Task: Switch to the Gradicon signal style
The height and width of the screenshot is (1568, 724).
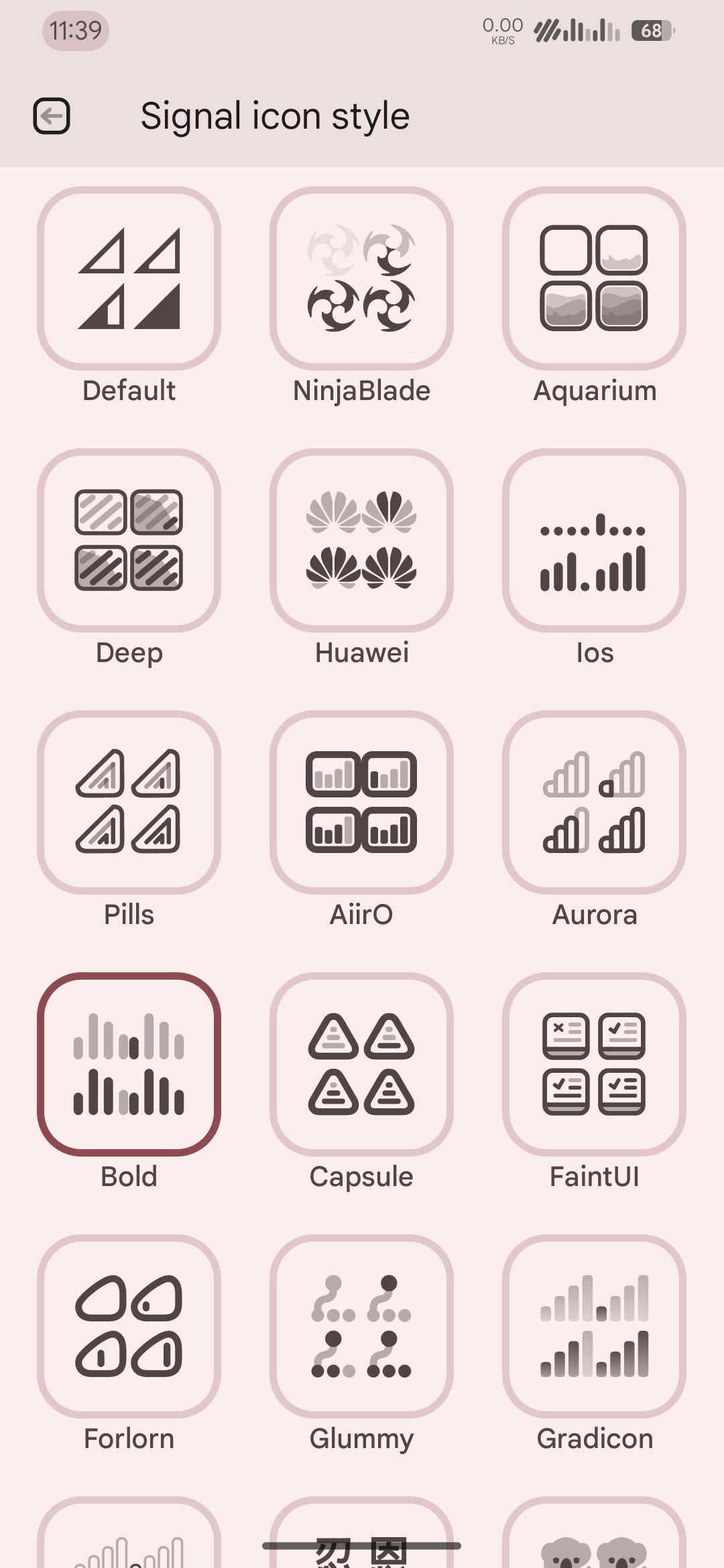Action: point(594,1326)
